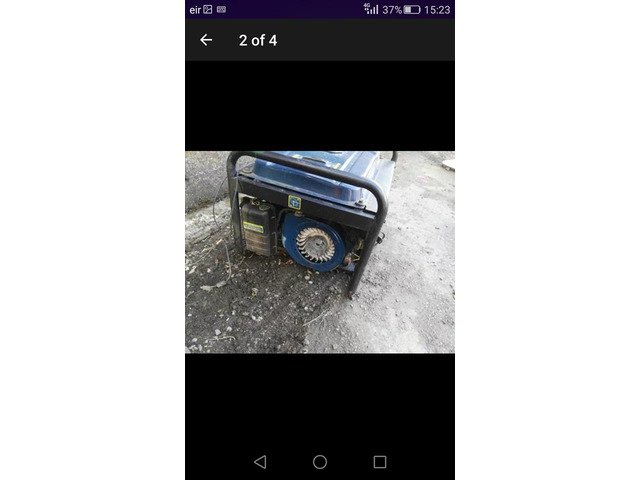Go to the home screen
640x480 pixels.
click(320, 462)
